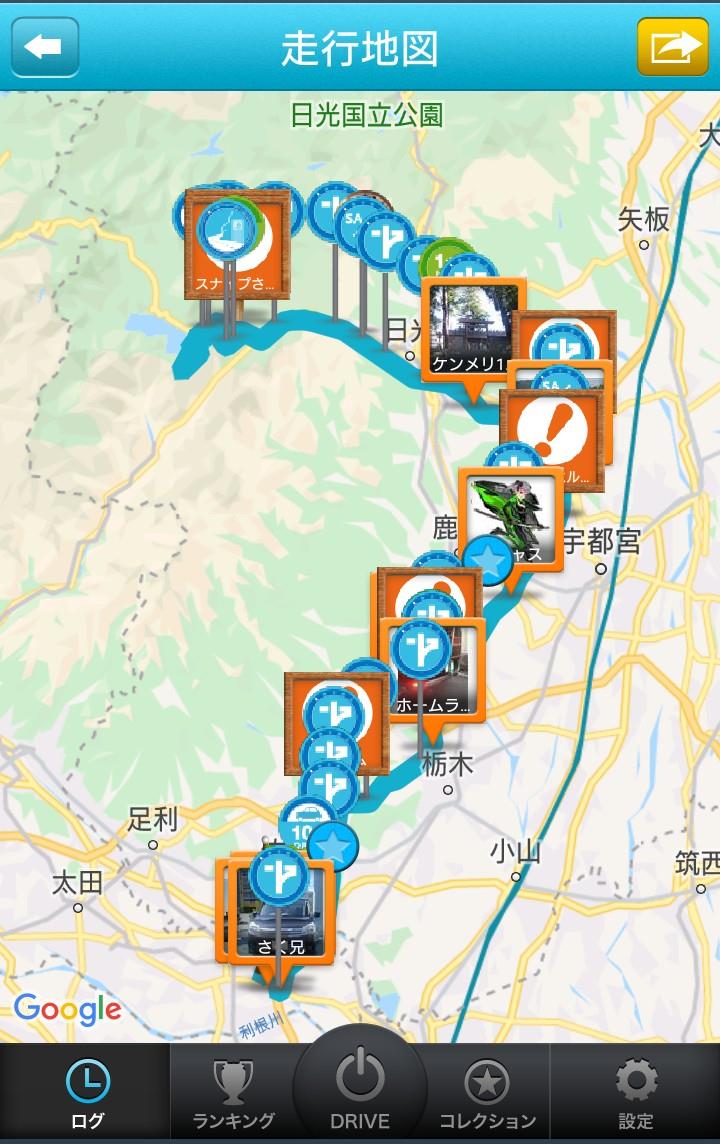Open the ランキング tab
Screen dimensions: 720x1144
point(233,1094)
